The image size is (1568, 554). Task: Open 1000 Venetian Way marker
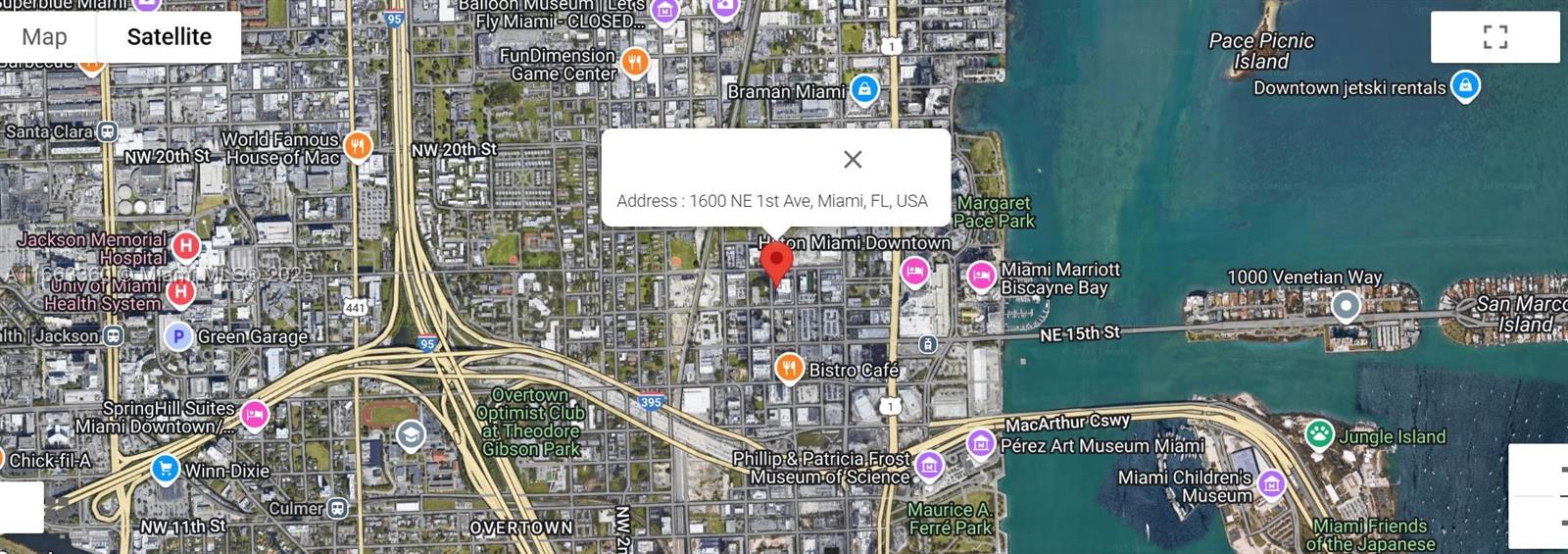pyautogui.click(x=1346, y=306)
